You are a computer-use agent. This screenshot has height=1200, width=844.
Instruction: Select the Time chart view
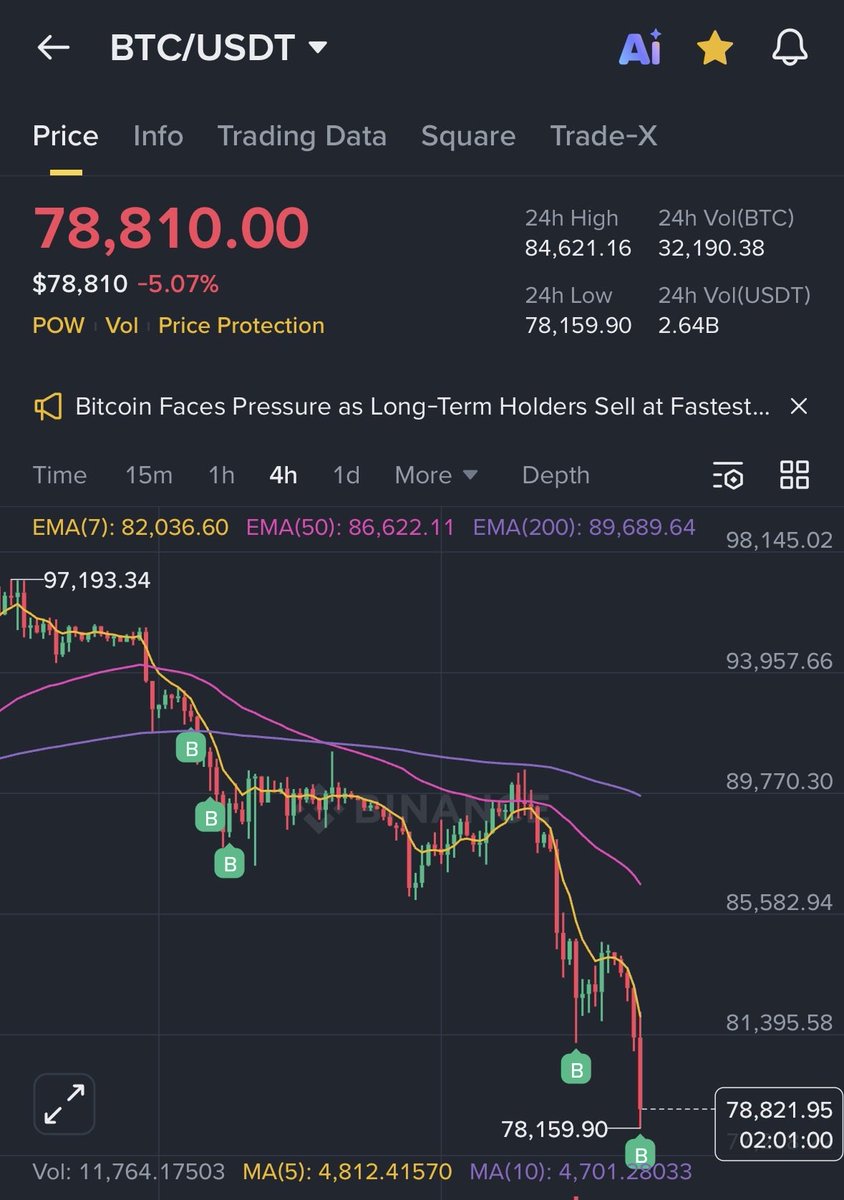[59, 475]
